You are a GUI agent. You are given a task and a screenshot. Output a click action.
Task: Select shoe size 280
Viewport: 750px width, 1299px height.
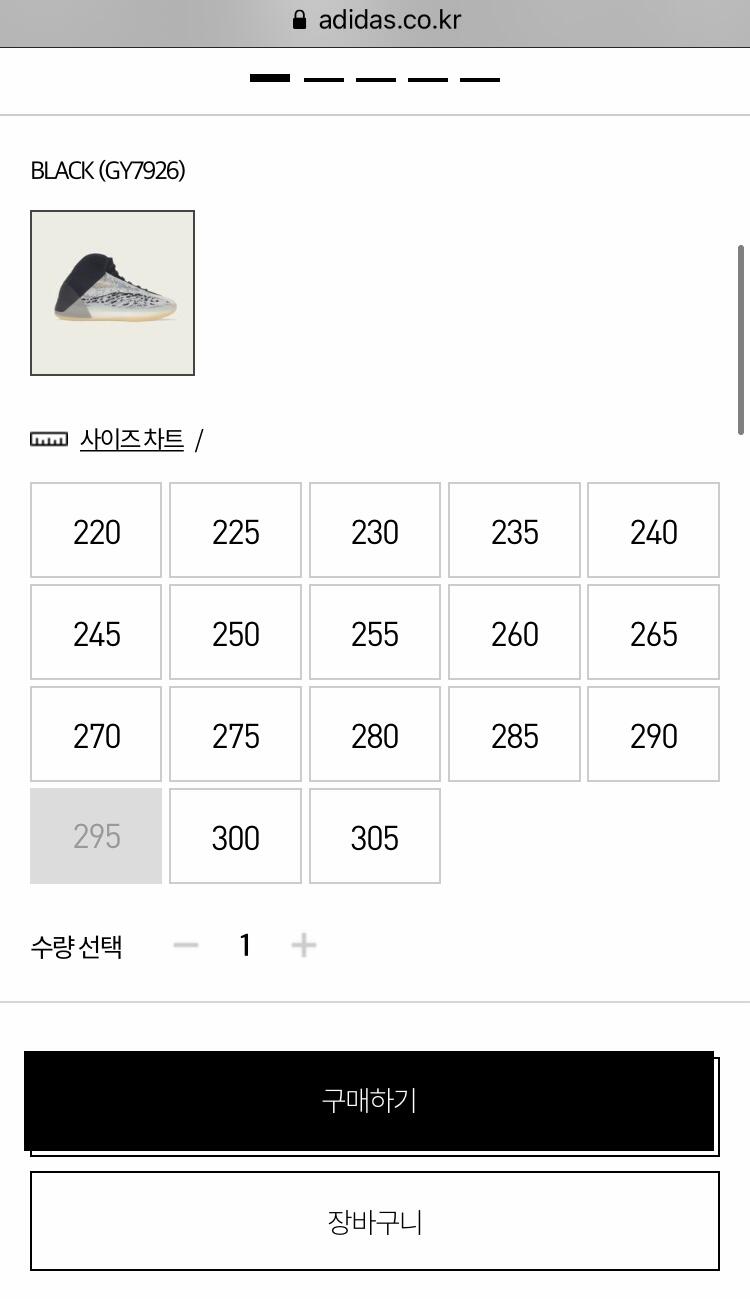(x=375, y=735)
